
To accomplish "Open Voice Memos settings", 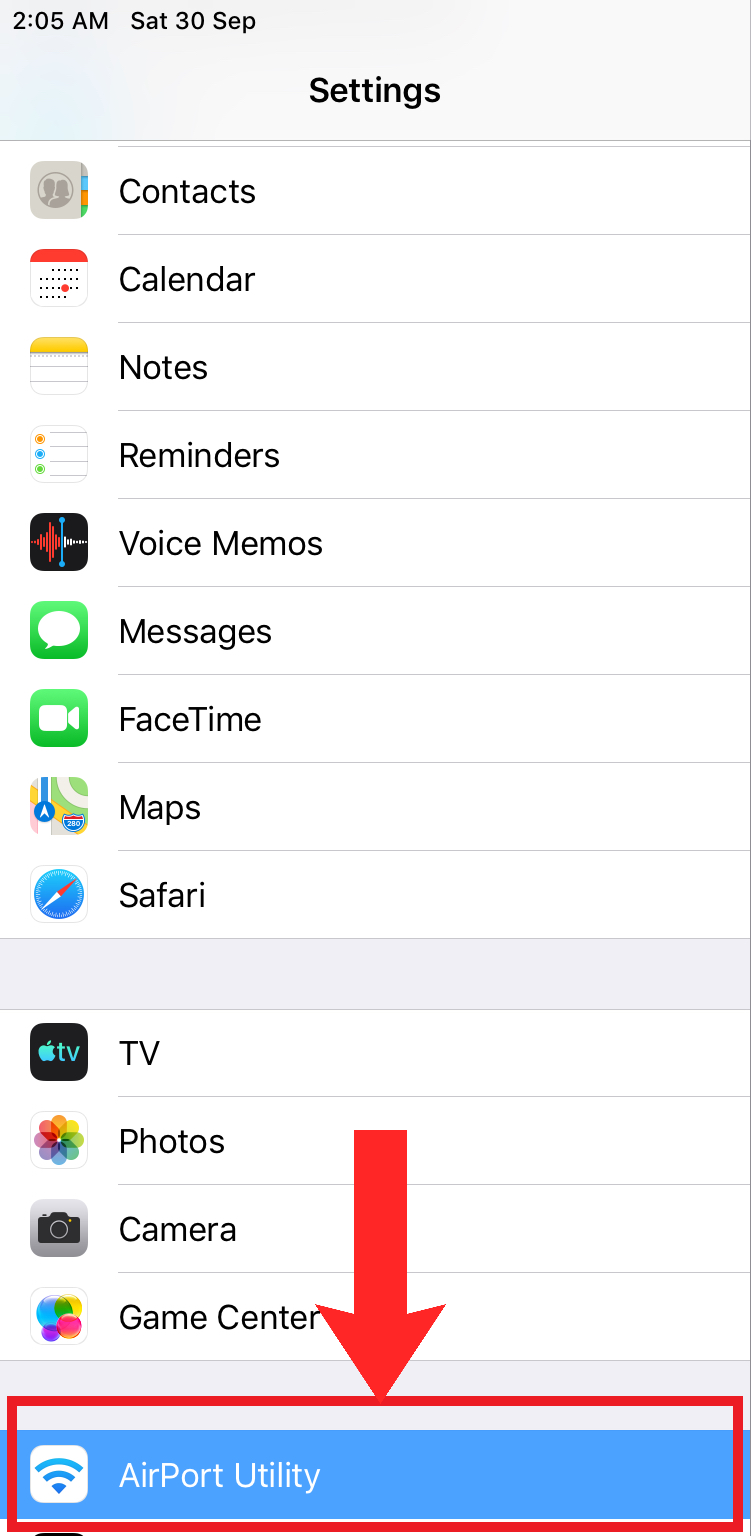I will (x=221, y=543).
